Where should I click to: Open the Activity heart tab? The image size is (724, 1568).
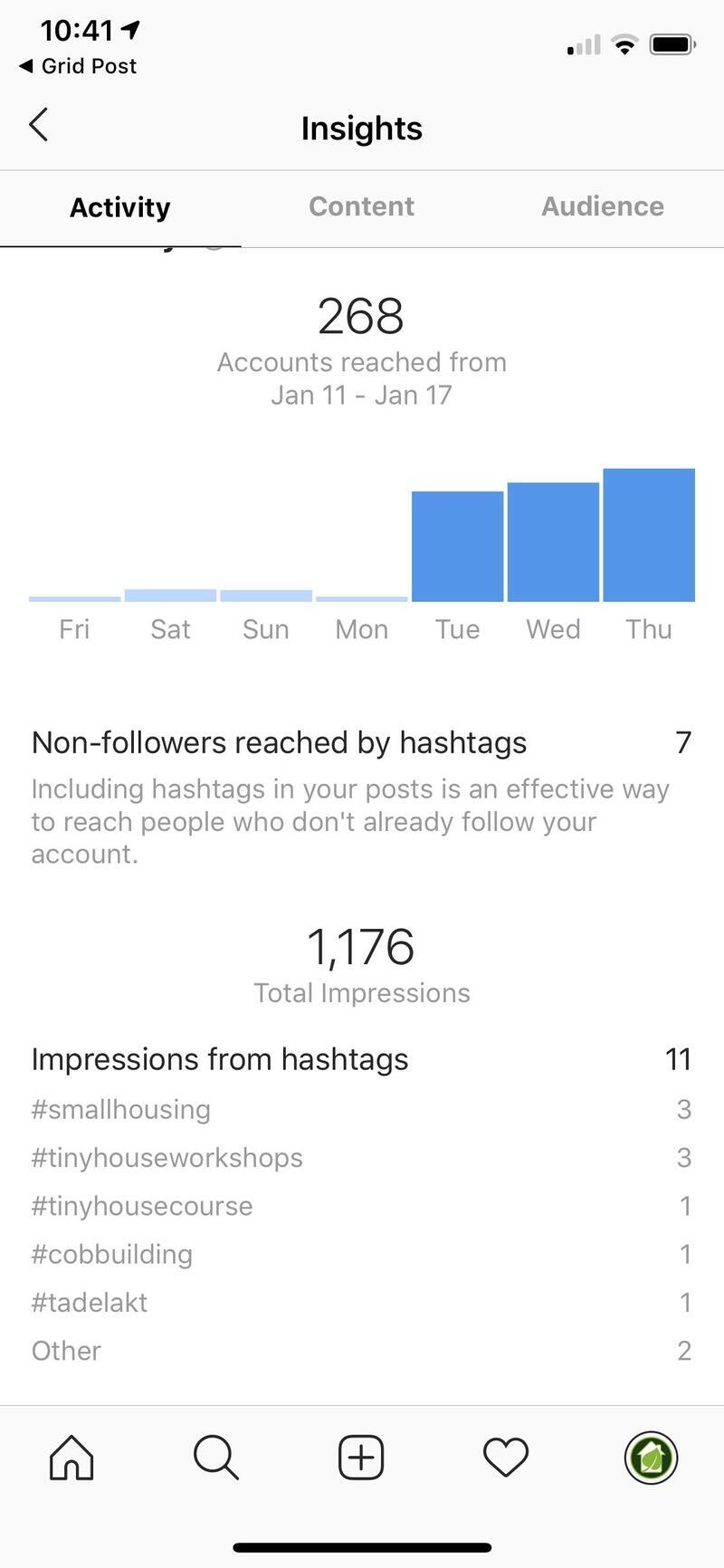tap(506, 1458)
